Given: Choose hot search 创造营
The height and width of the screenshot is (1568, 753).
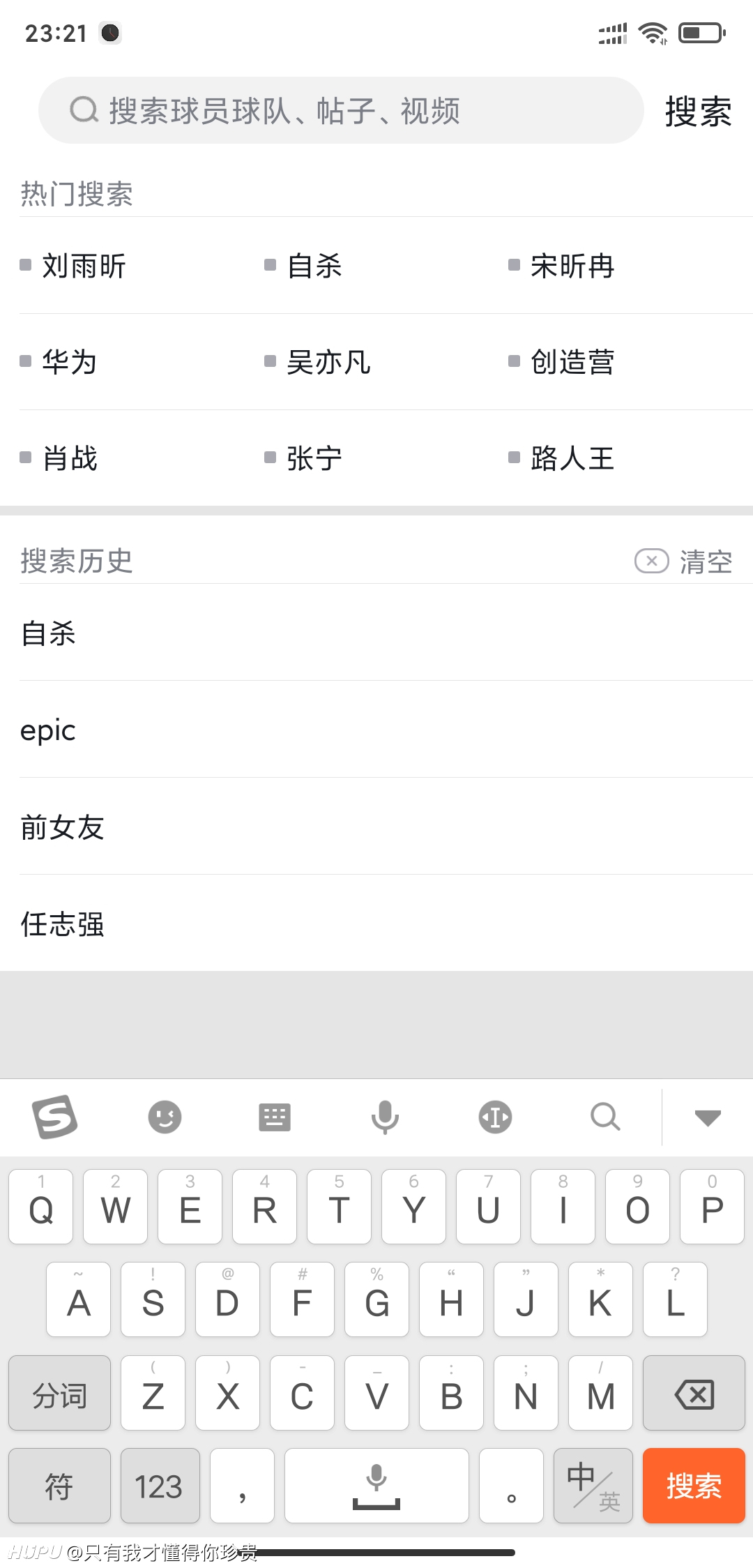Looking at the screenshot, I should [x=572, y=362].
